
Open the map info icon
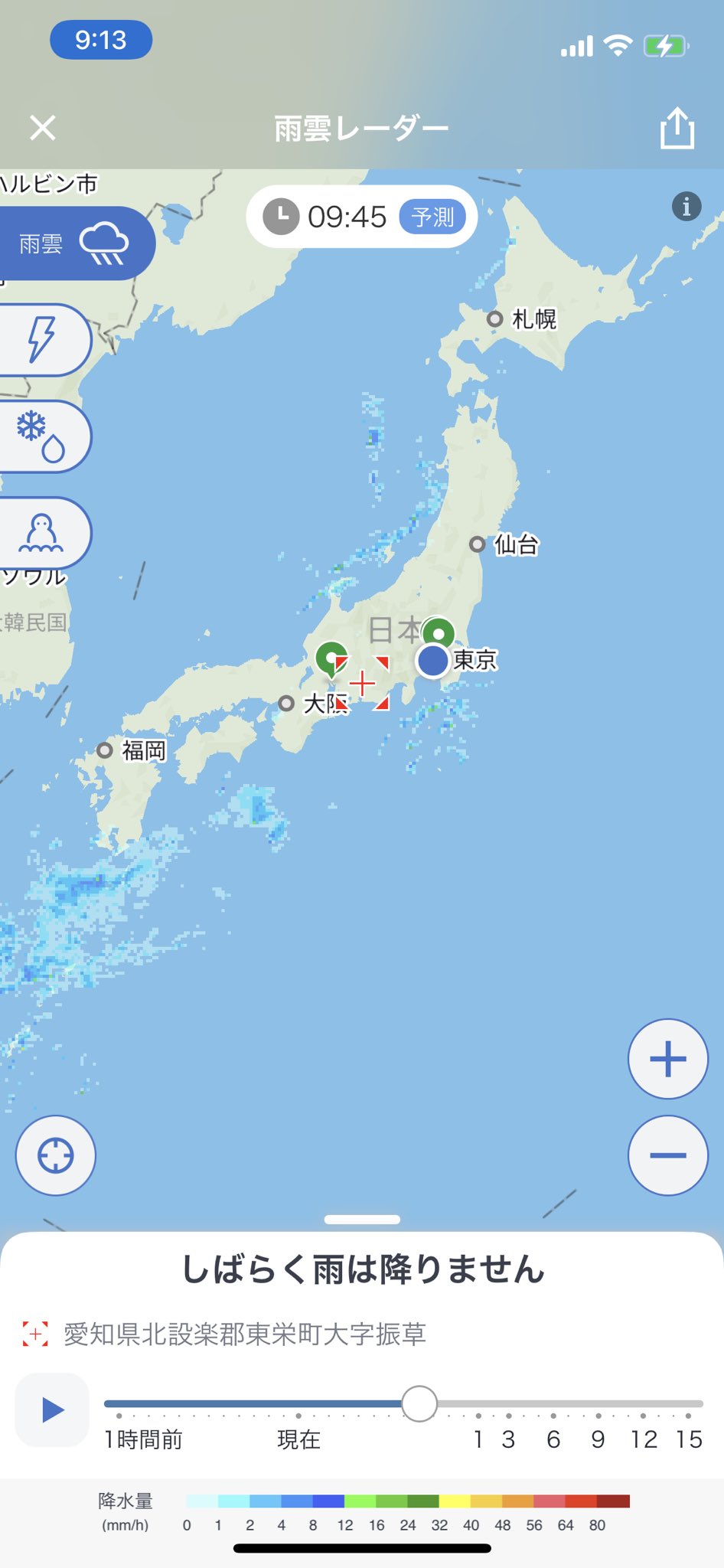pos(686,206)
